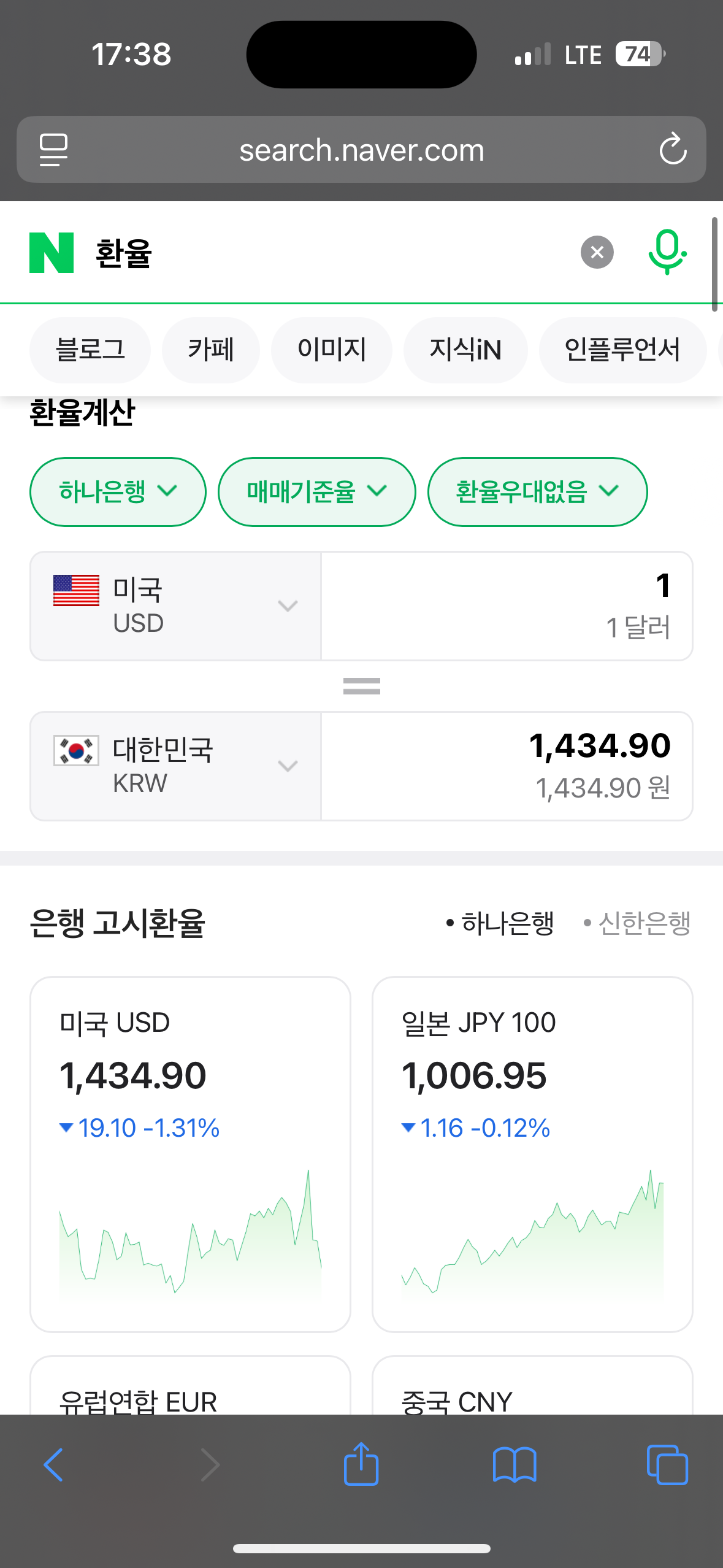Screen dimensions: 723x1568
Task: Edit the USD amount field
Action: tap(507, 605)
